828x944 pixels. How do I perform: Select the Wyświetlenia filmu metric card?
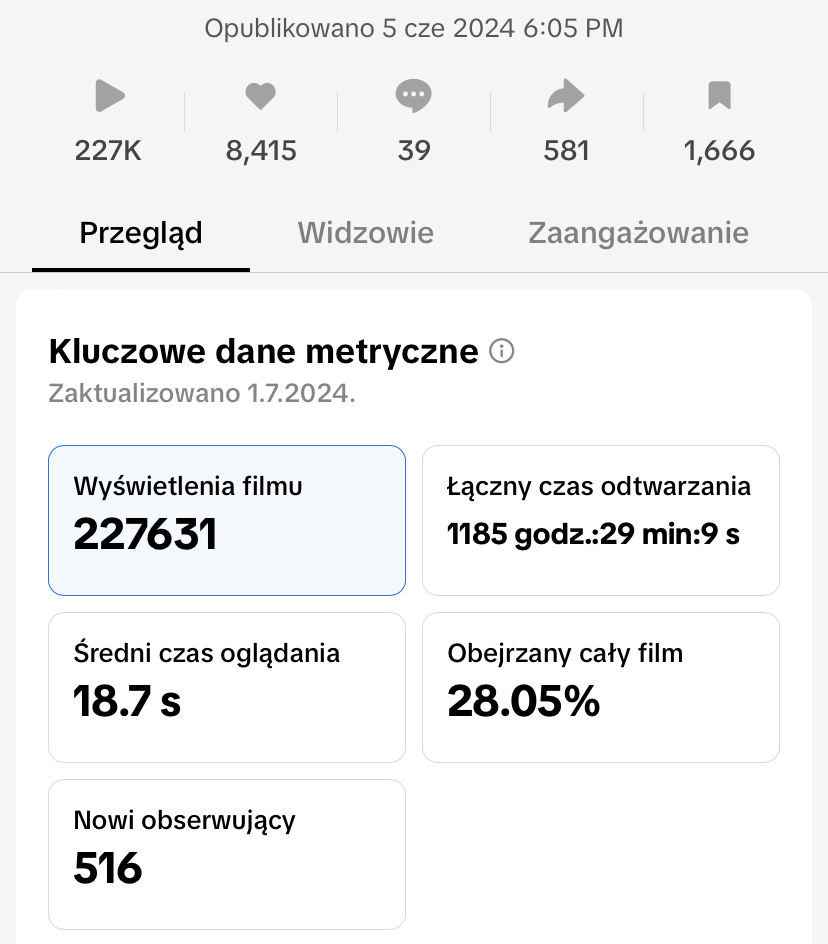227,520
